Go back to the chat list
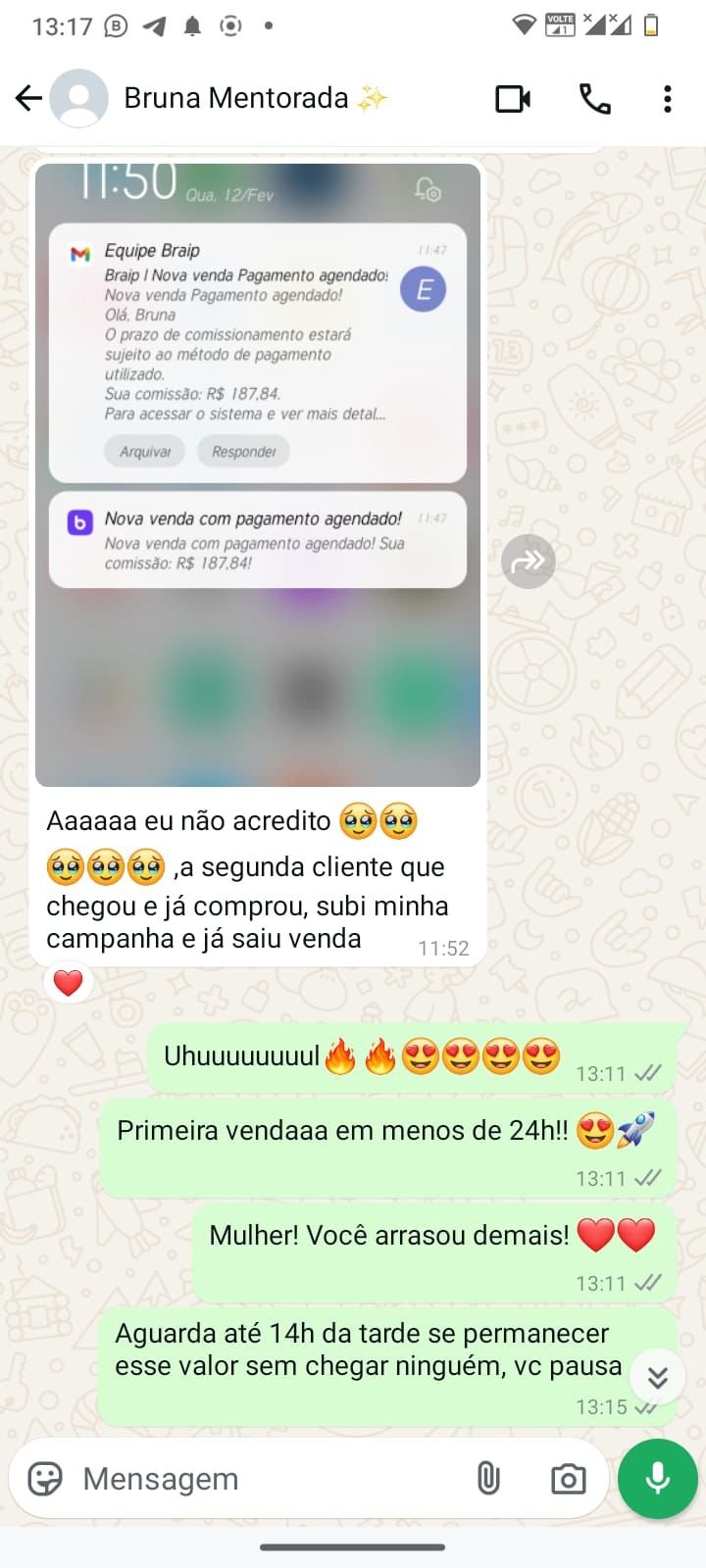 coord(28,98)
